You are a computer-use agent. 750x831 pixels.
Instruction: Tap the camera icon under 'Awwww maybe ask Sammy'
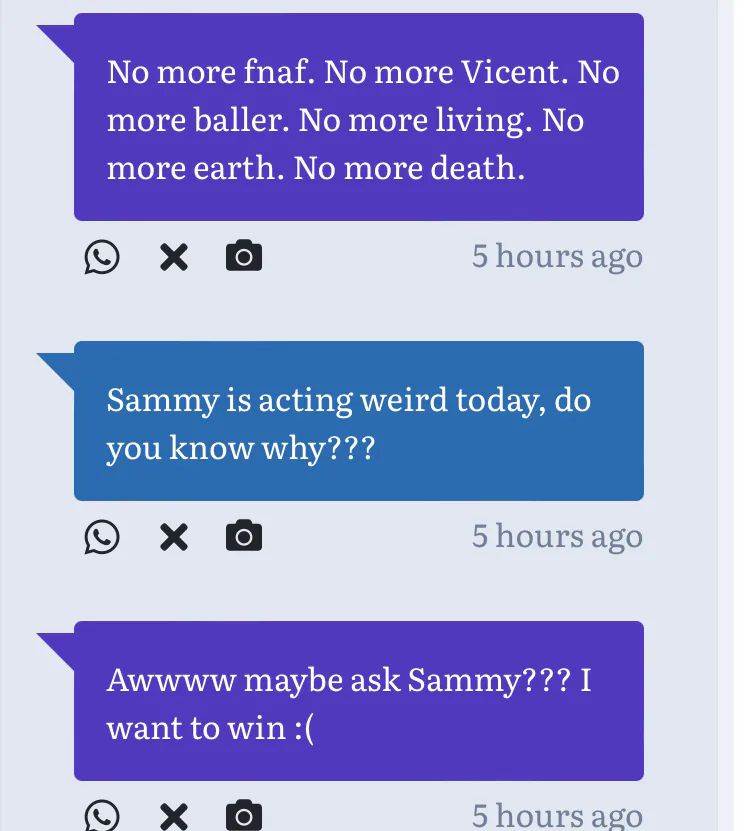tap(244, 815)
